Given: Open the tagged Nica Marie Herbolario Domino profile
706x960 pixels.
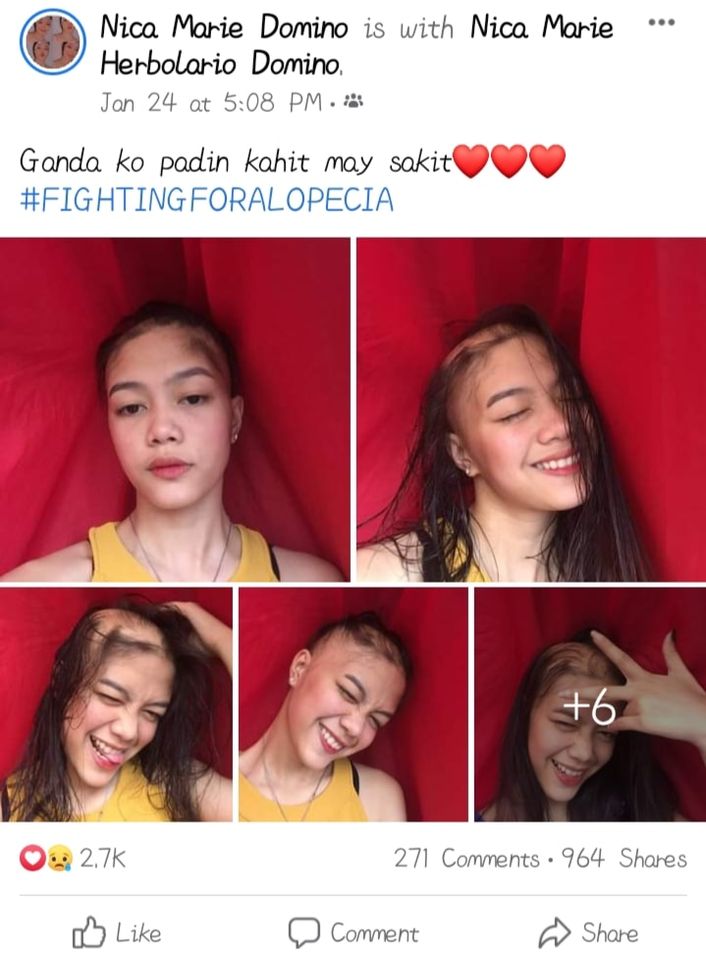Looking at the screenshot, I should pyautogui.click(x=356, y=45).
